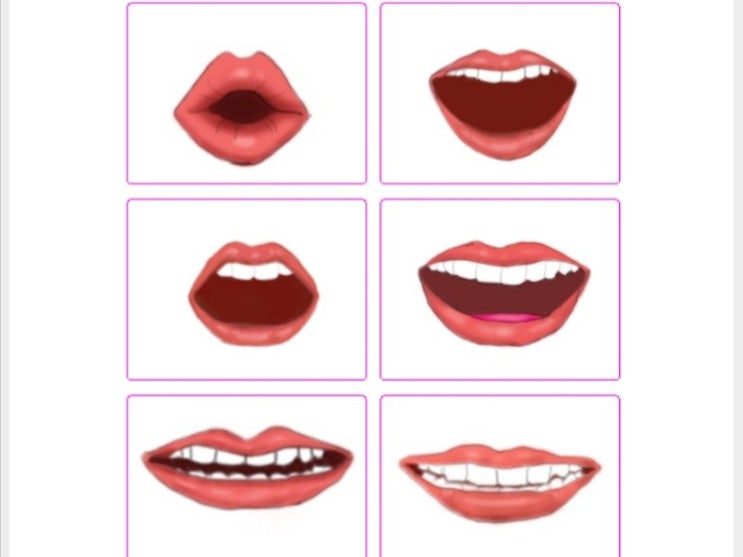Pick the open smile with pink tongue

pyautogui.click(x=500, y=290)
